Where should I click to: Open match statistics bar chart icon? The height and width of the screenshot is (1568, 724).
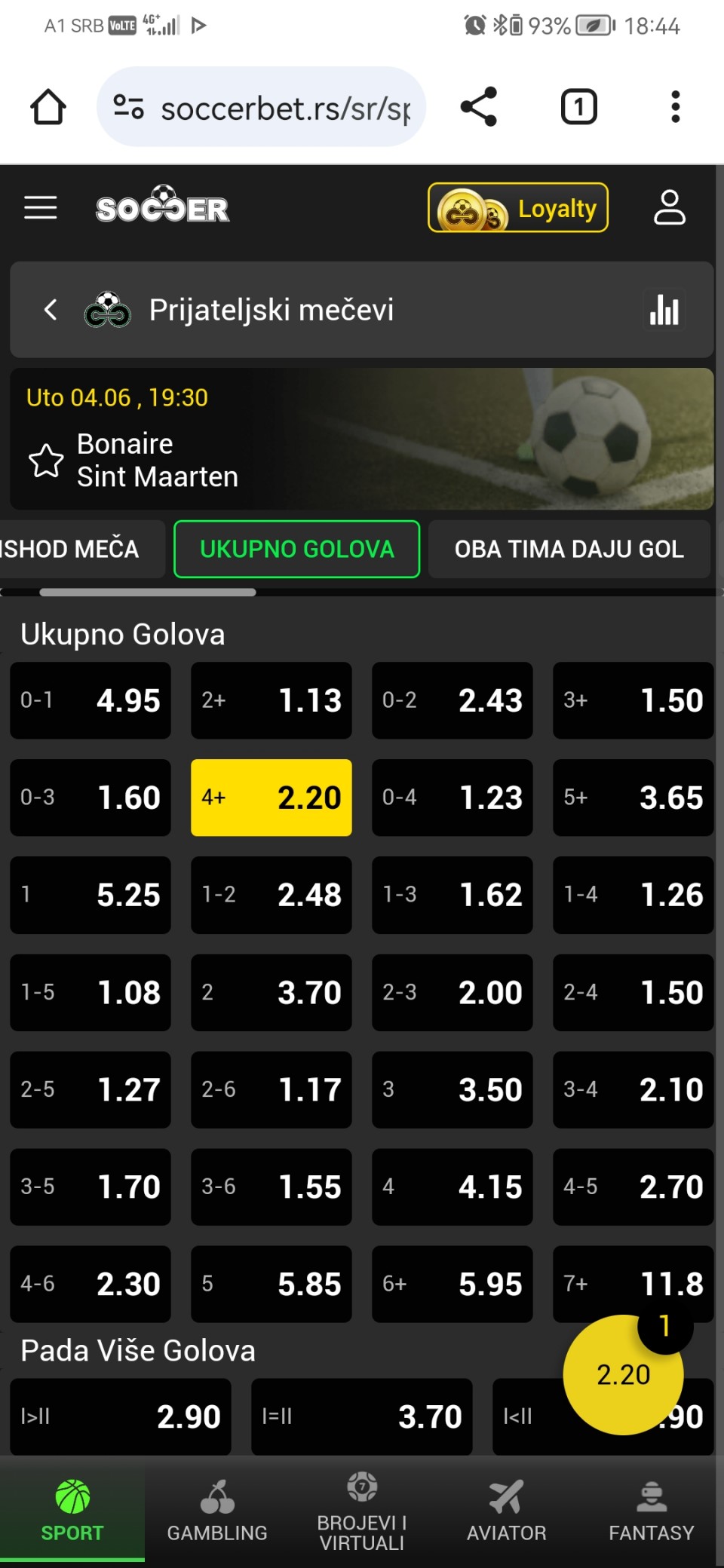tap(664, 310)
